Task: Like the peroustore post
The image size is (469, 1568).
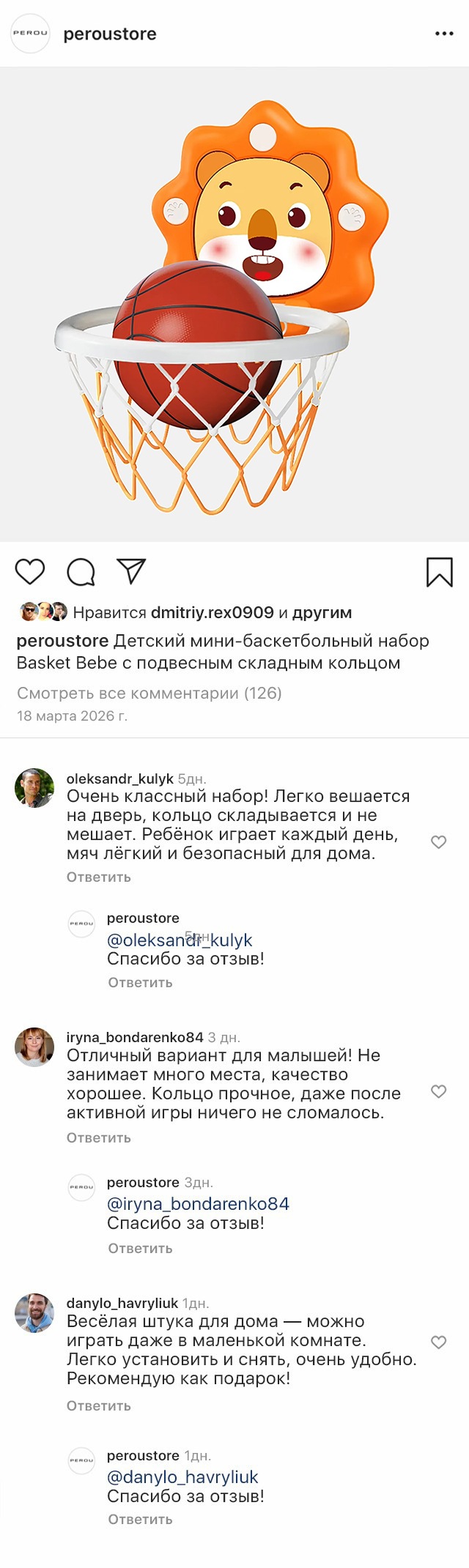Action: click(30, 571)
